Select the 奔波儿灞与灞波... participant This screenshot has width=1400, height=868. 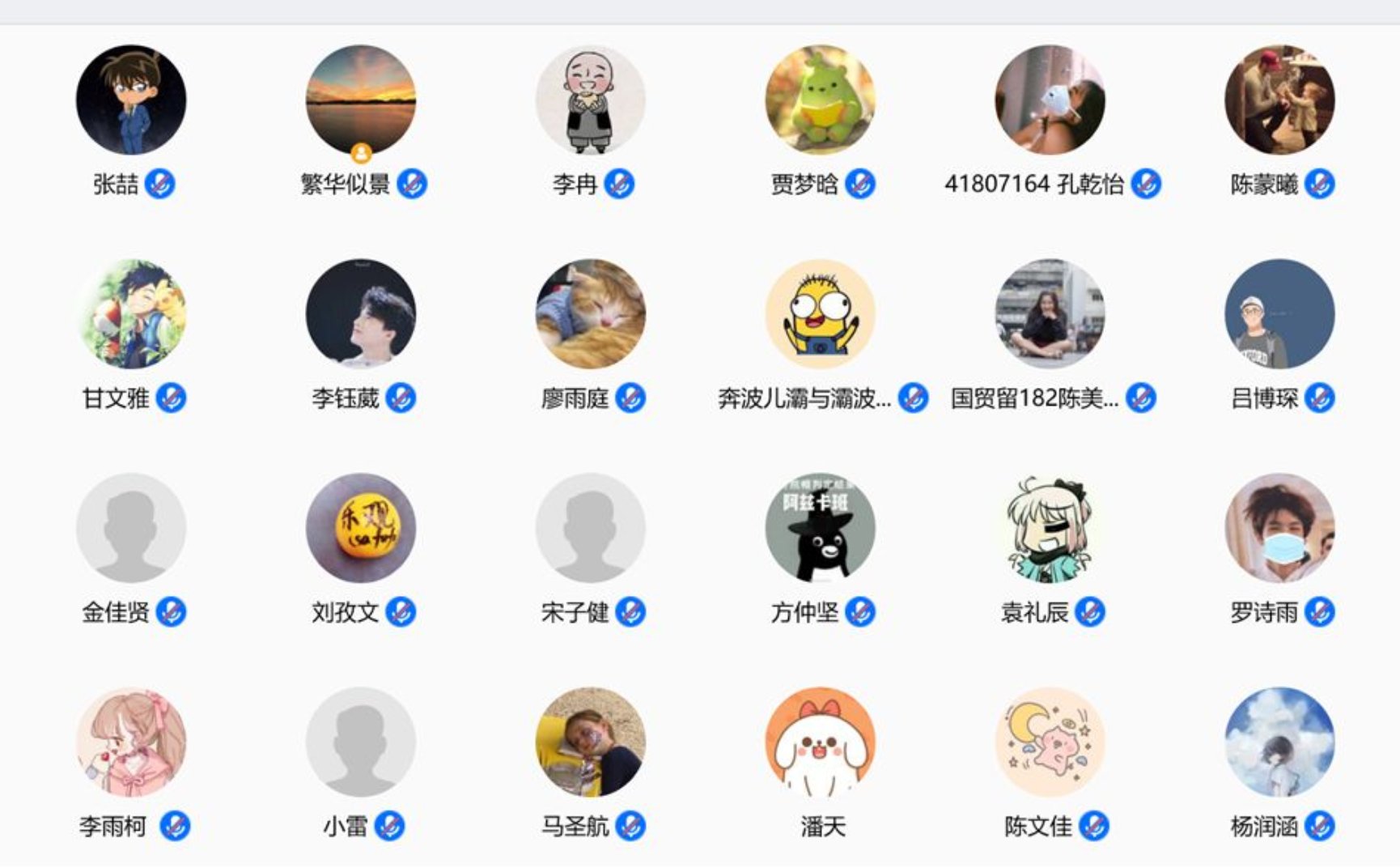(x=821, y=314)
